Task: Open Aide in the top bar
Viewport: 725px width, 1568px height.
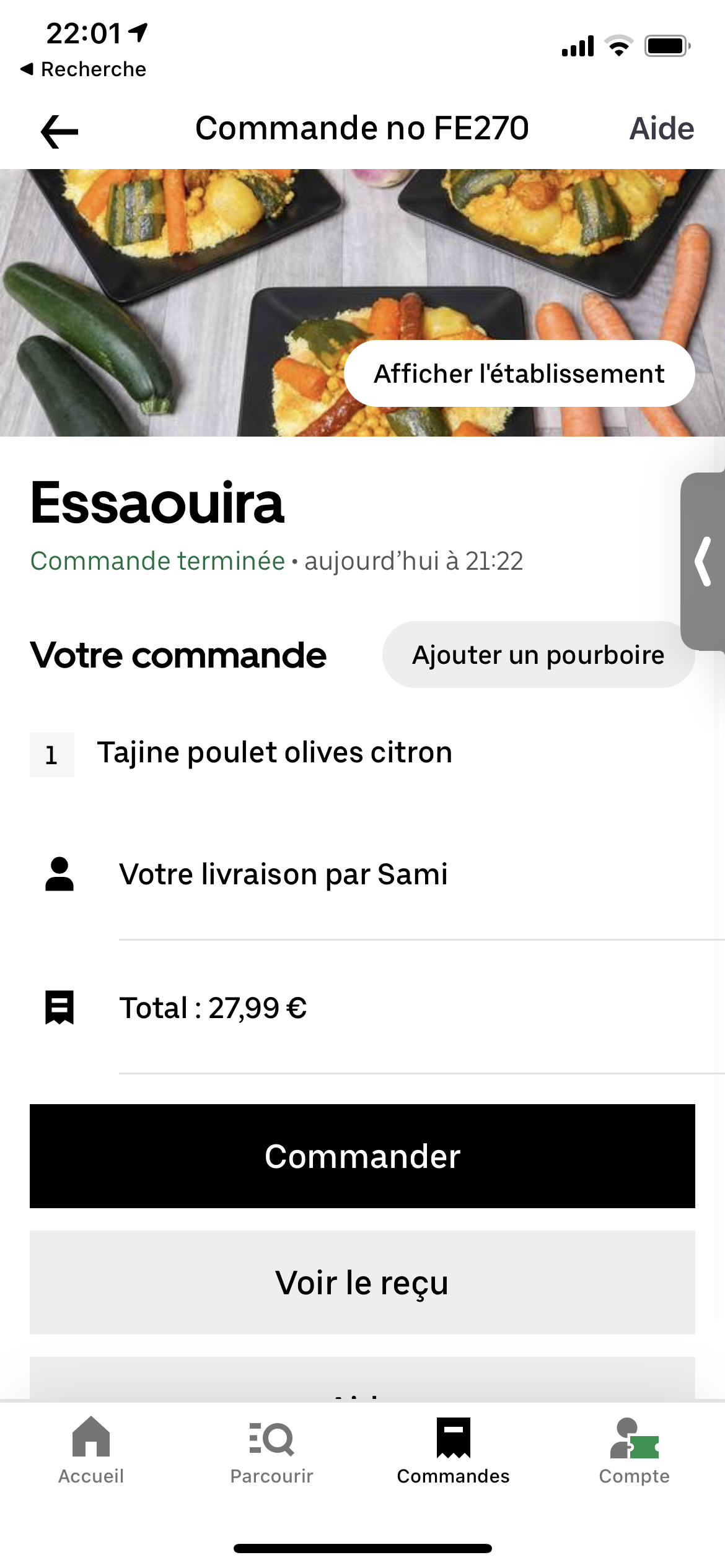Action: pyautogui.click(x=661, y=129)
